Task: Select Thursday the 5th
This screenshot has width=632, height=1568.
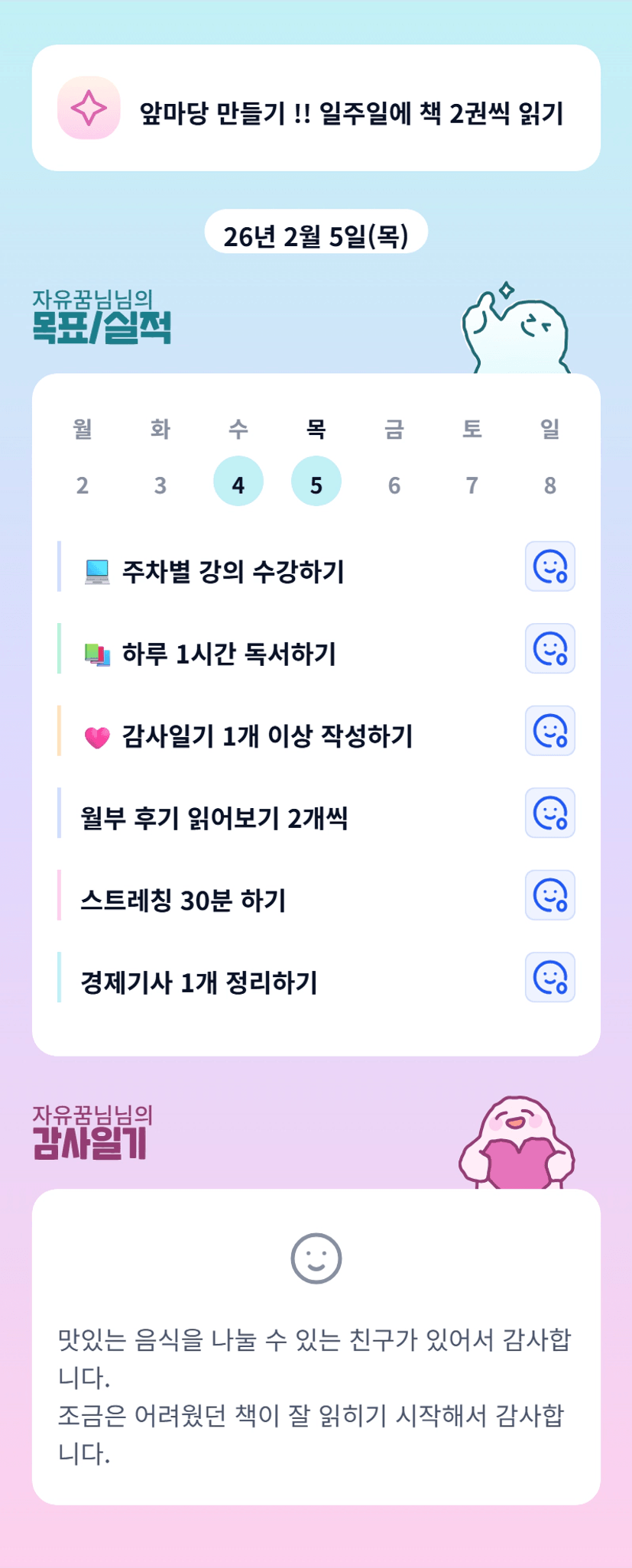Action: (x=316, y=482)
